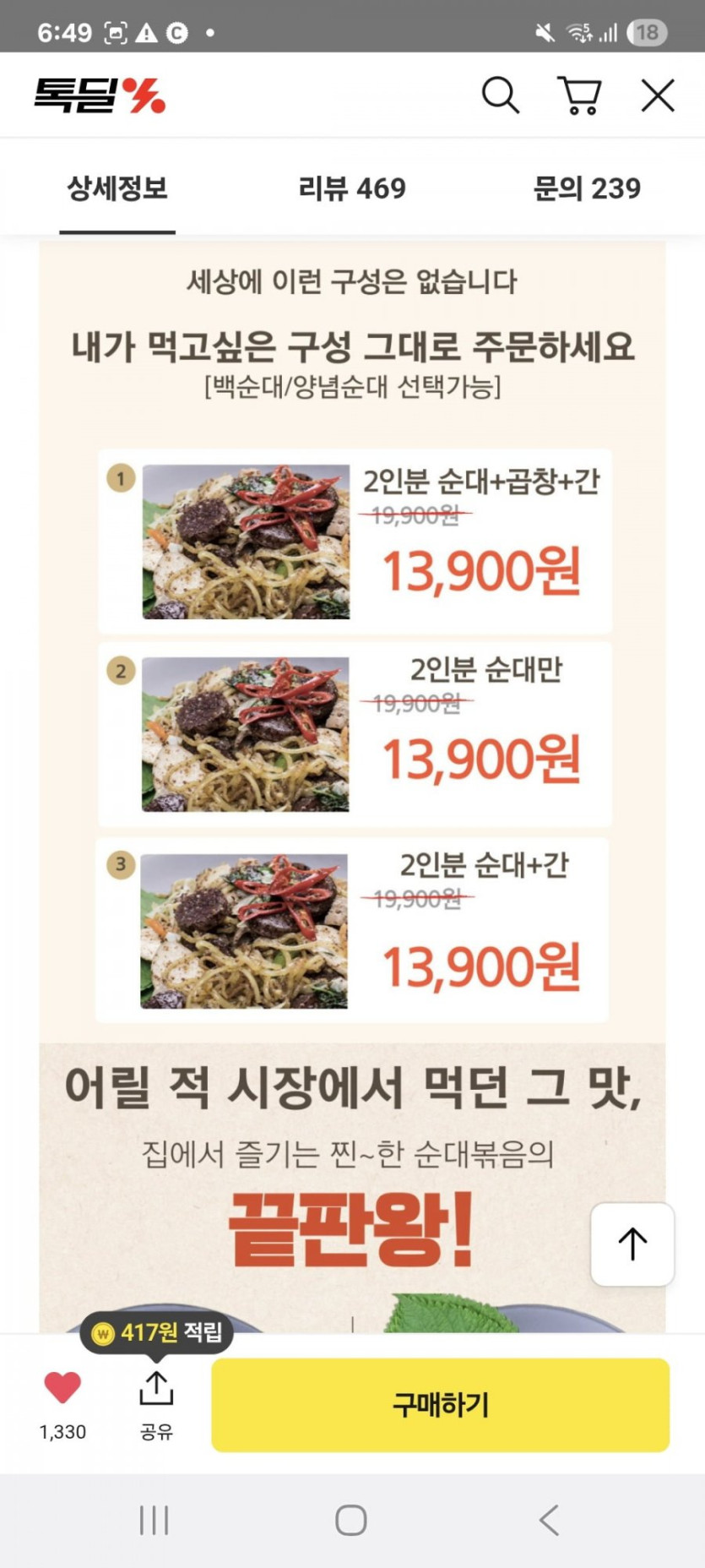705x1568 pixels.
Task: Tap the scroll-to-top arrow button
Action: coord(632,1244)
